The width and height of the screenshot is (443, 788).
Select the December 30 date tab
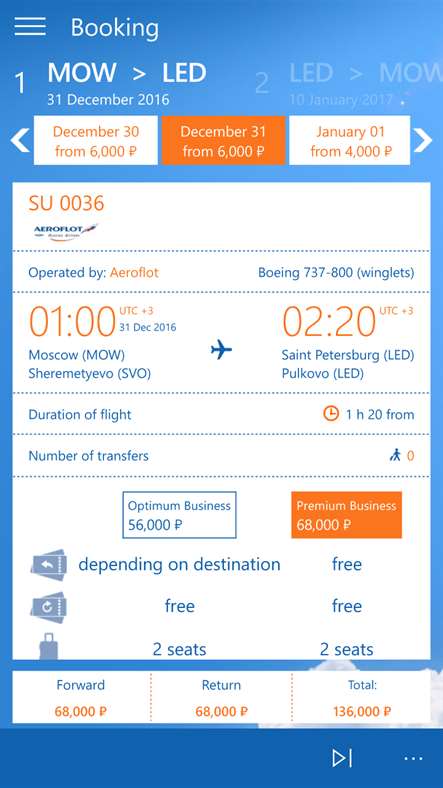(96, 141)
